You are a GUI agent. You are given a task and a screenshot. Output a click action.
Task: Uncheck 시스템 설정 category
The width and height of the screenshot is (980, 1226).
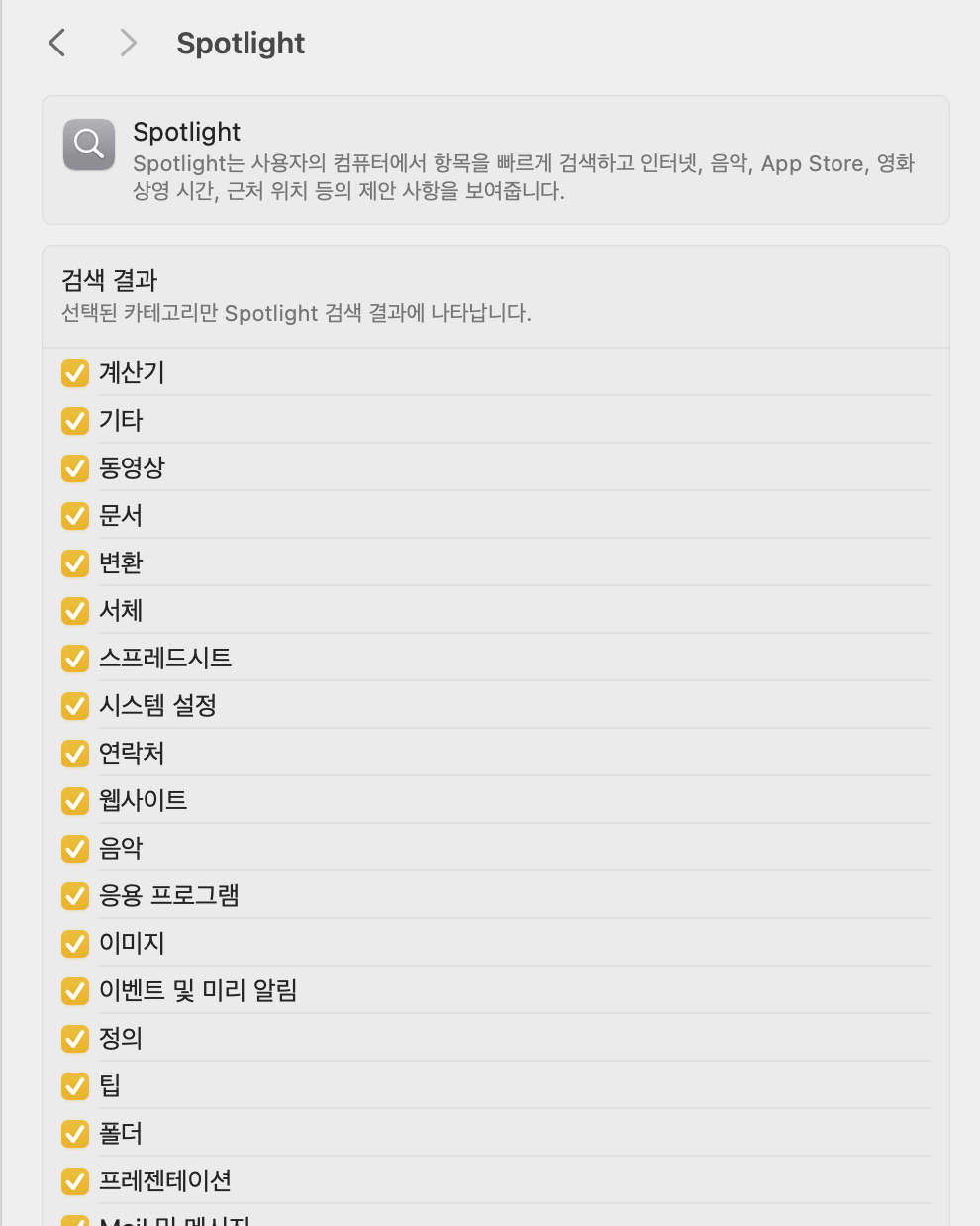pyautogui.click(x=75, y=706)
